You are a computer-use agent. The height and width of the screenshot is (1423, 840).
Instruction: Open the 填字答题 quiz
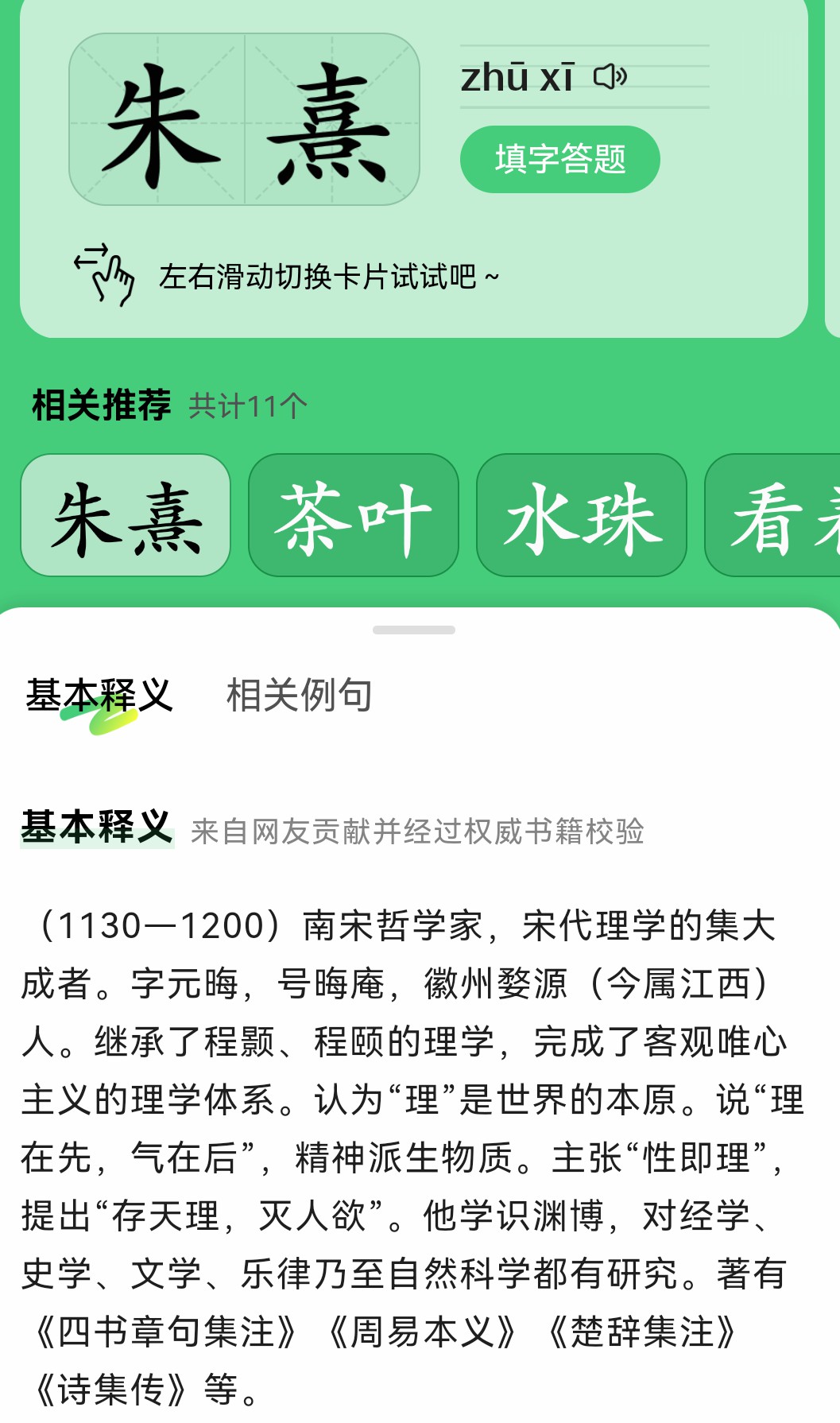click(x=559, y=159)
